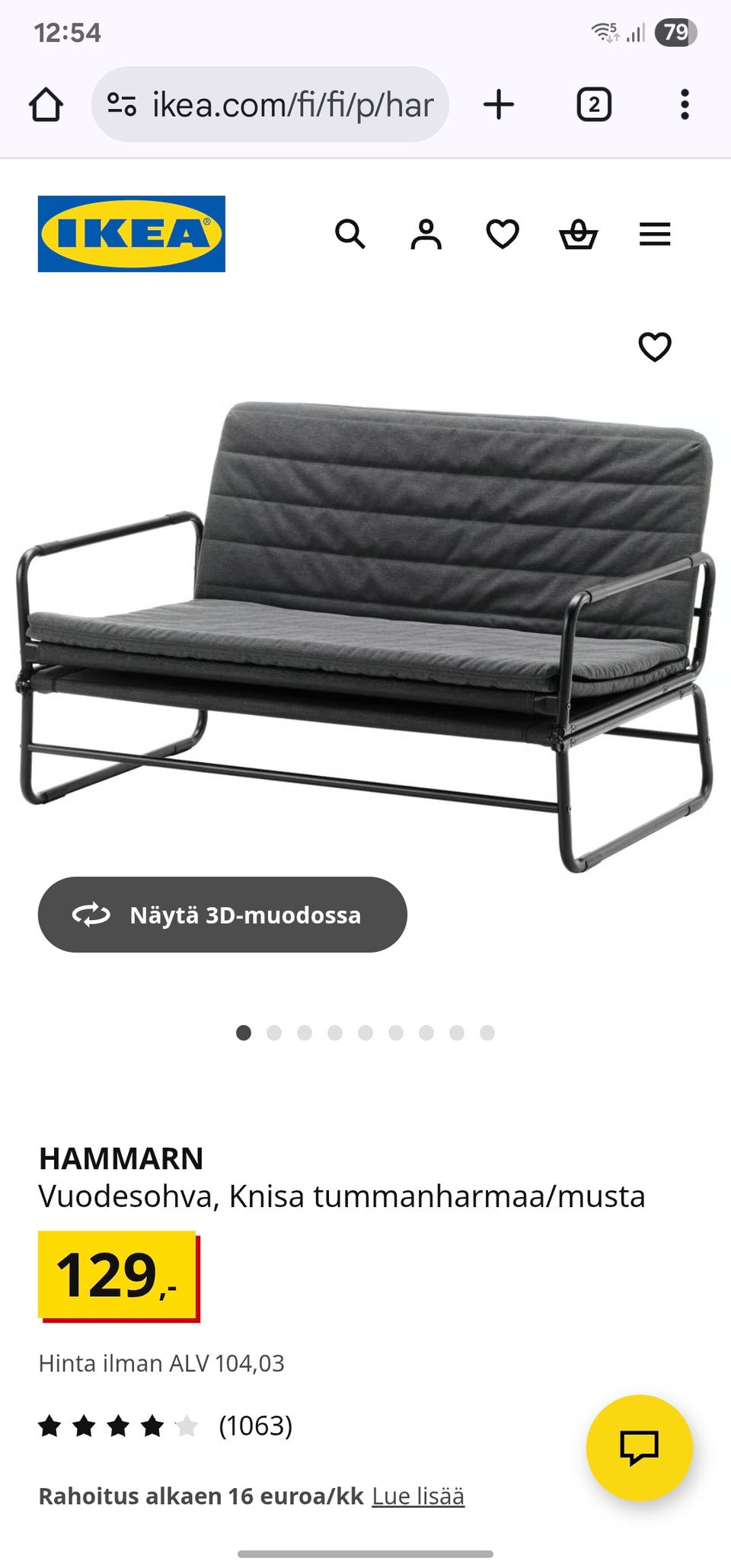Tap the ikea.com address bar
Viewport: 731px width, 1568px height.
click(270, 104)
